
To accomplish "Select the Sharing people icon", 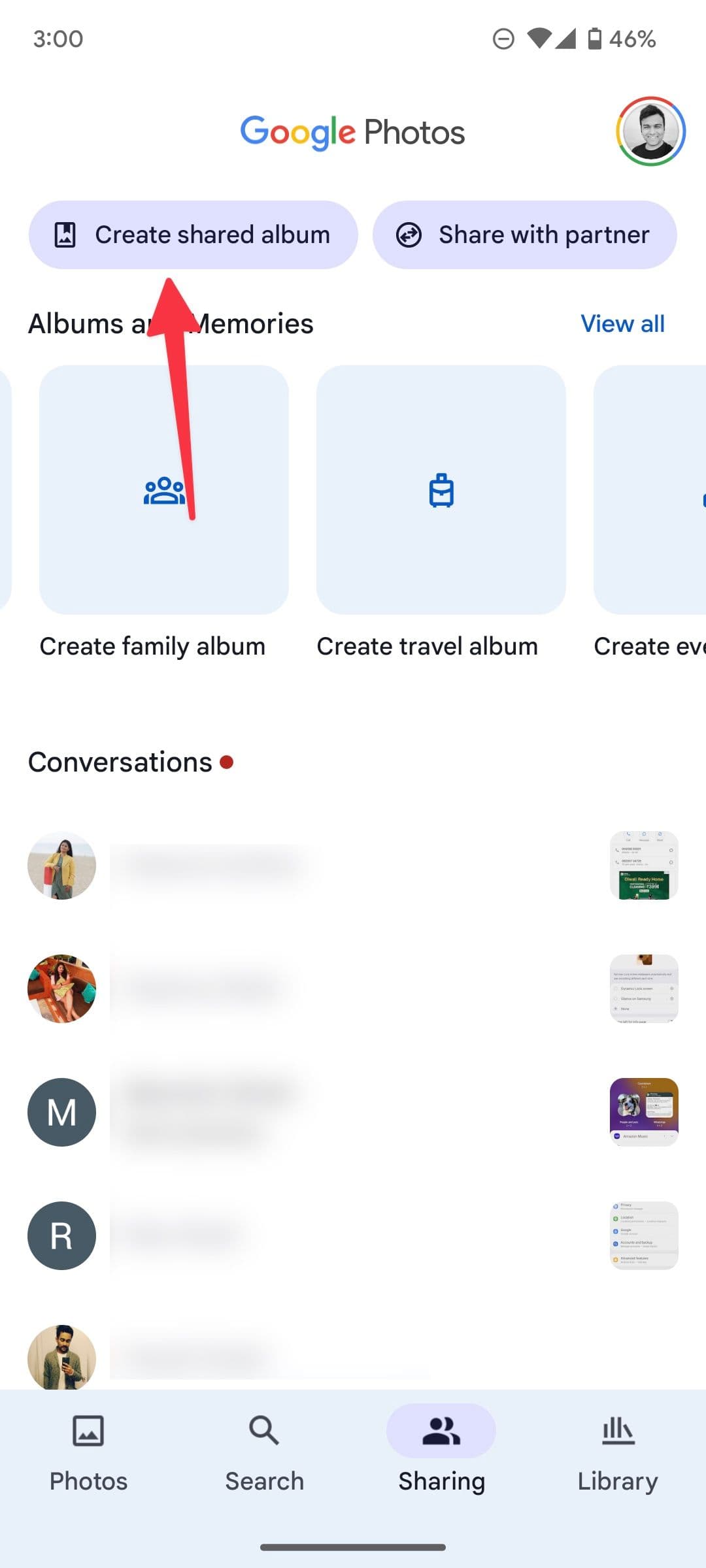I will pyautogui.click(x=441, y=1430).
